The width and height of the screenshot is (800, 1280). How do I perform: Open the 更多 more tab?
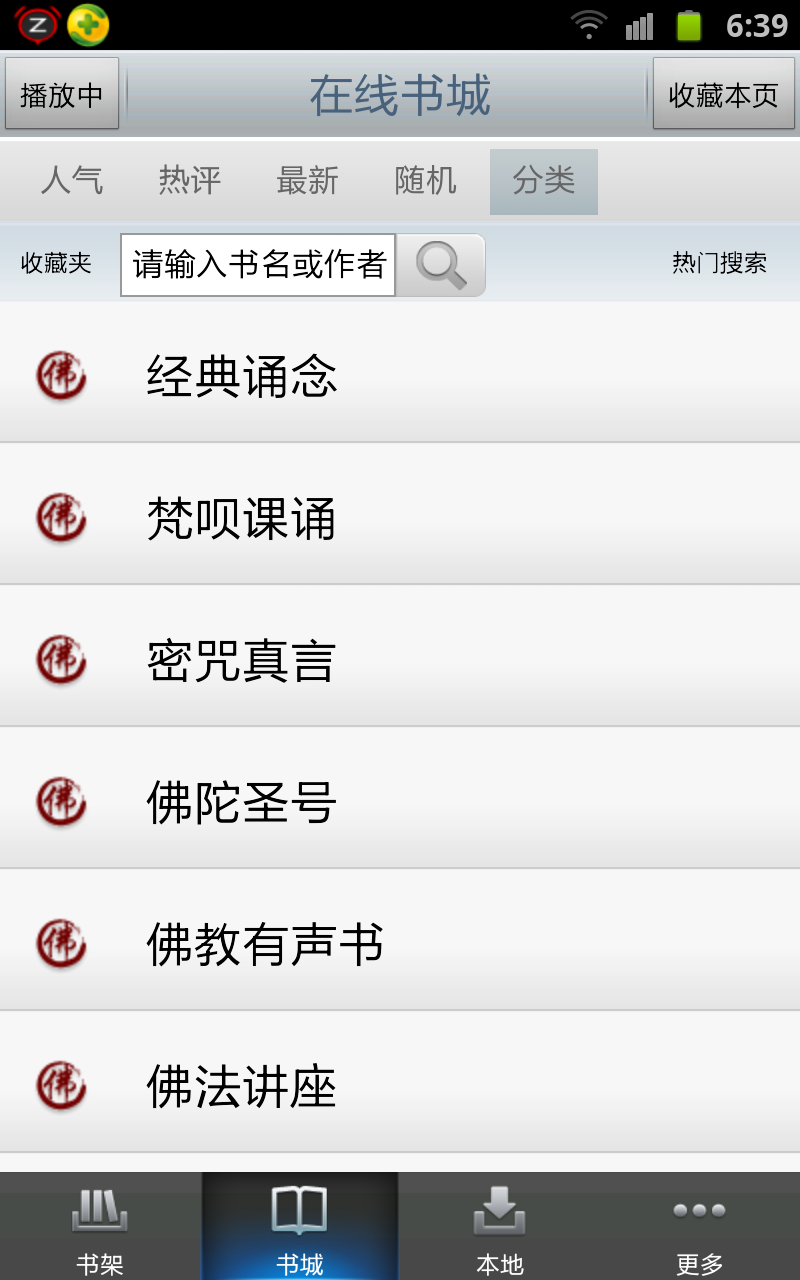coord(699,1228)
